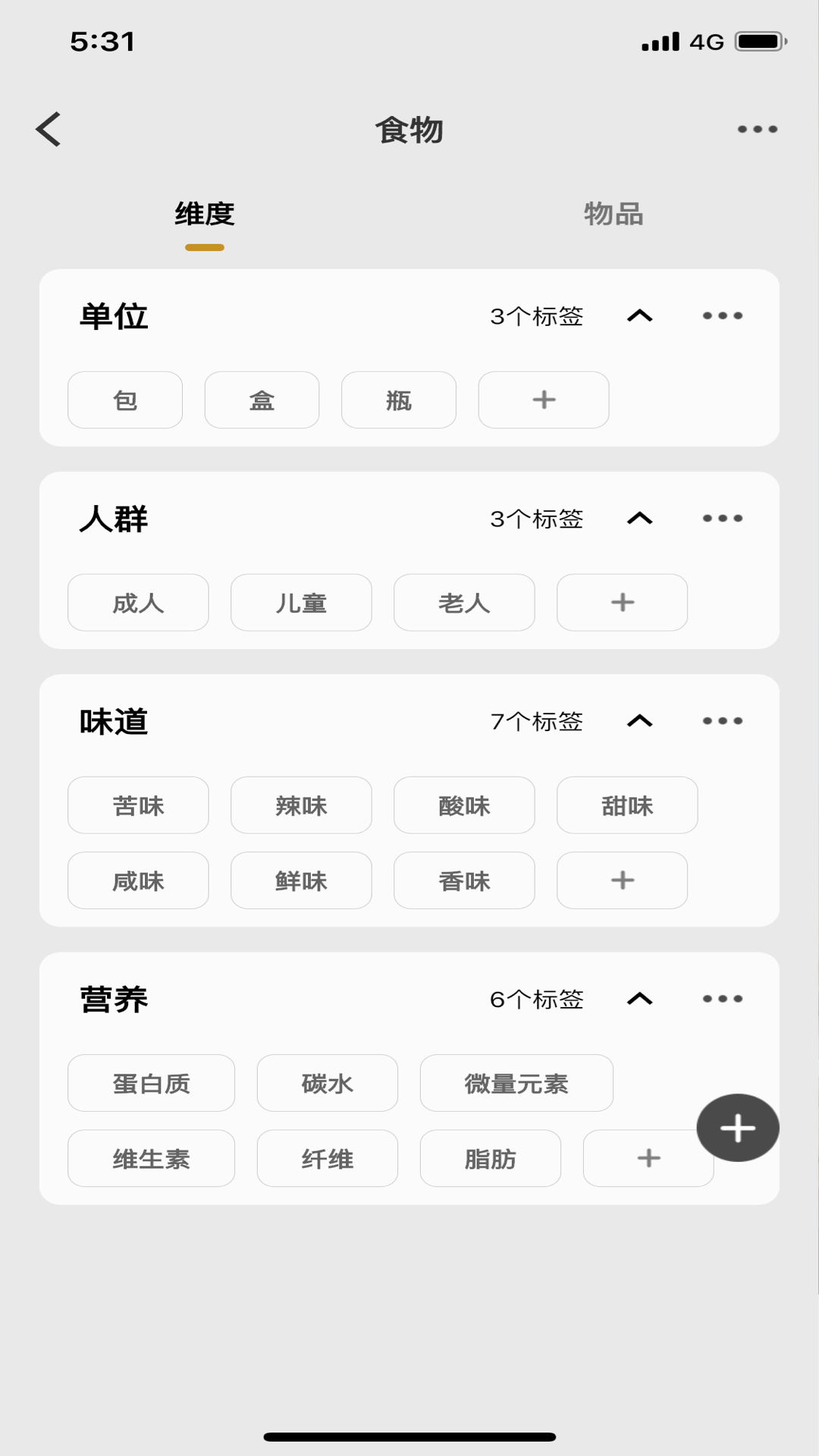Switch to the 物品 tab
The height and width of the screenshot is (1456, 819).
tap(613, 214)
